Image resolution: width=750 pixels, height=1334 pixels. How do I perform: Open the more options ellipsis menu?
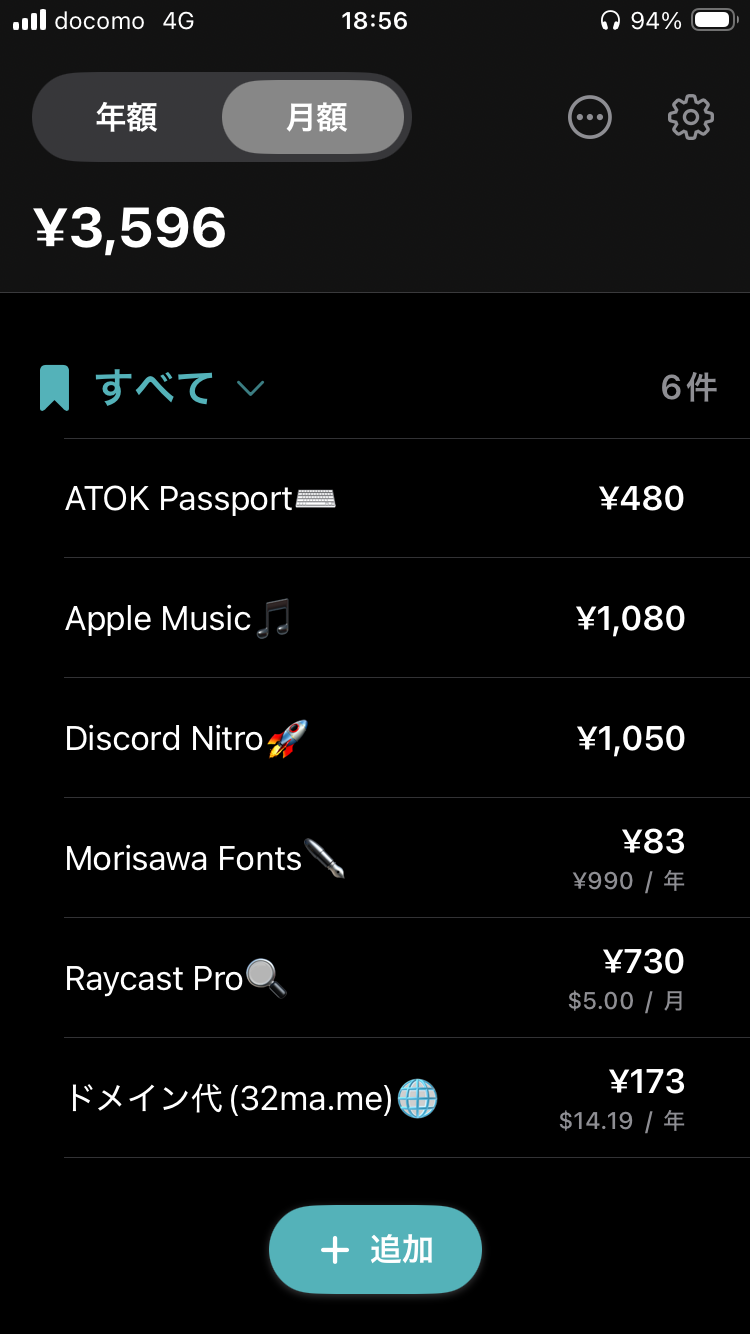click(590, 117)
